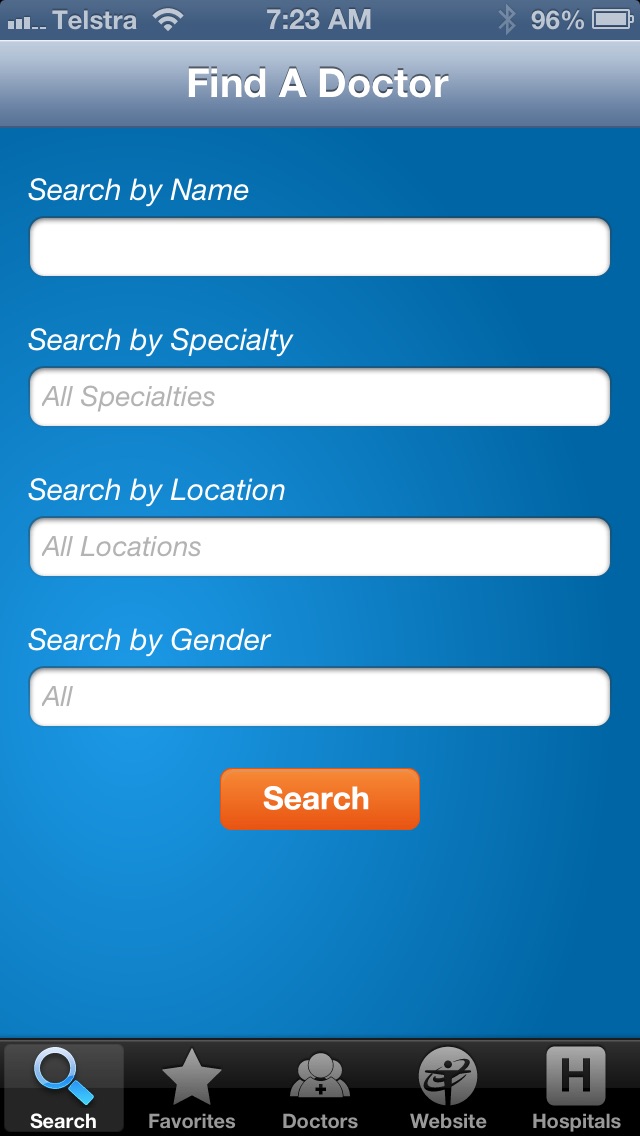
Task: Open the All Specialties picker
Action: click(x=320, y=396)
